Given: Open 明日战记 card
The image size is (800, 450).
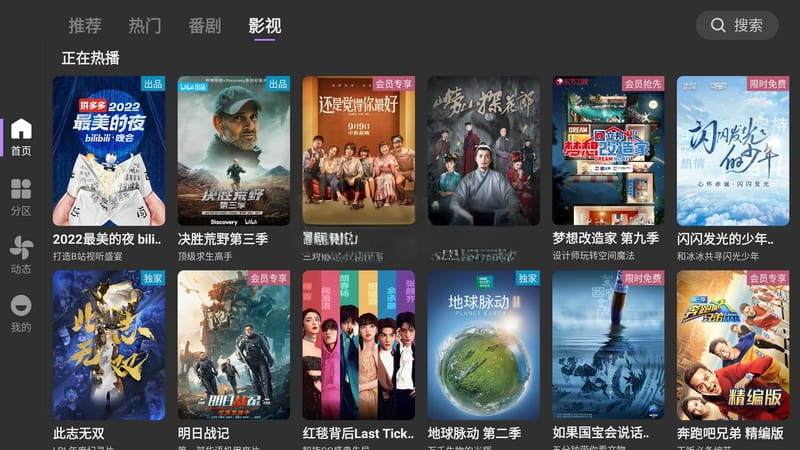Looking at the screenshot, I should (x=234, y=345).
